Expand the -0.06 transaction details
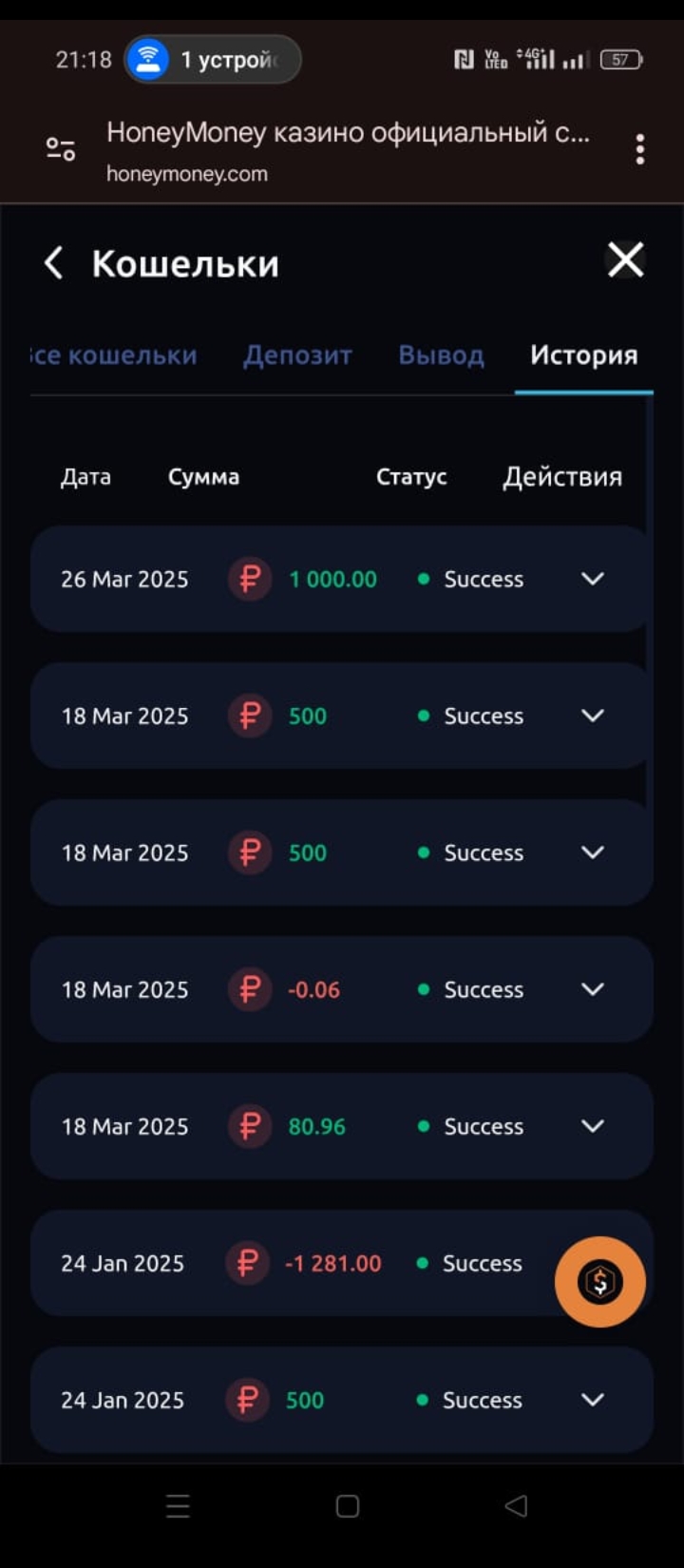 (x=592, y=989)
